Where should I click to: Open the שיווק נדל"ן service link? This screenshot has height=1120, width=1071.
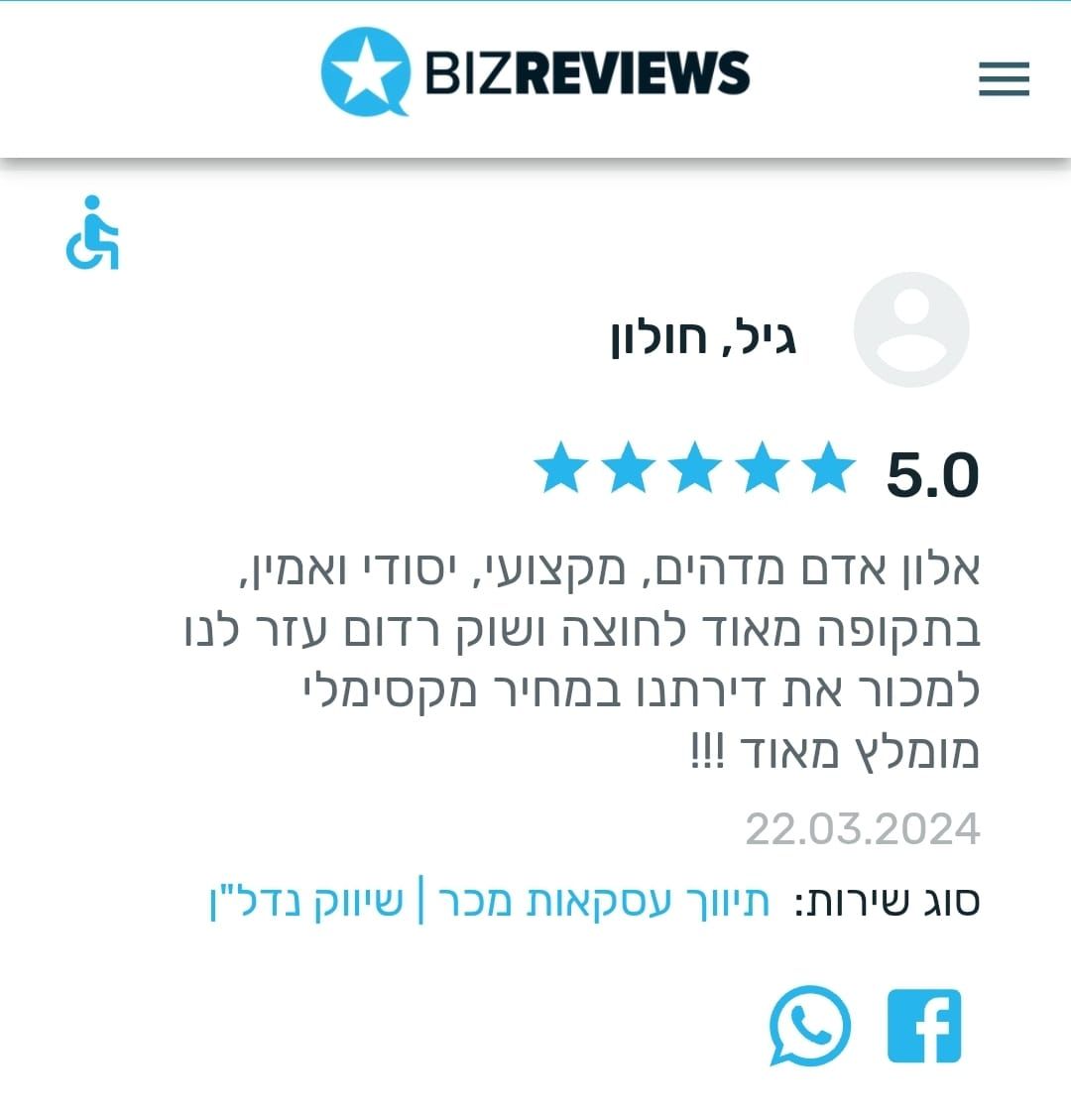[x=307, y=901]
